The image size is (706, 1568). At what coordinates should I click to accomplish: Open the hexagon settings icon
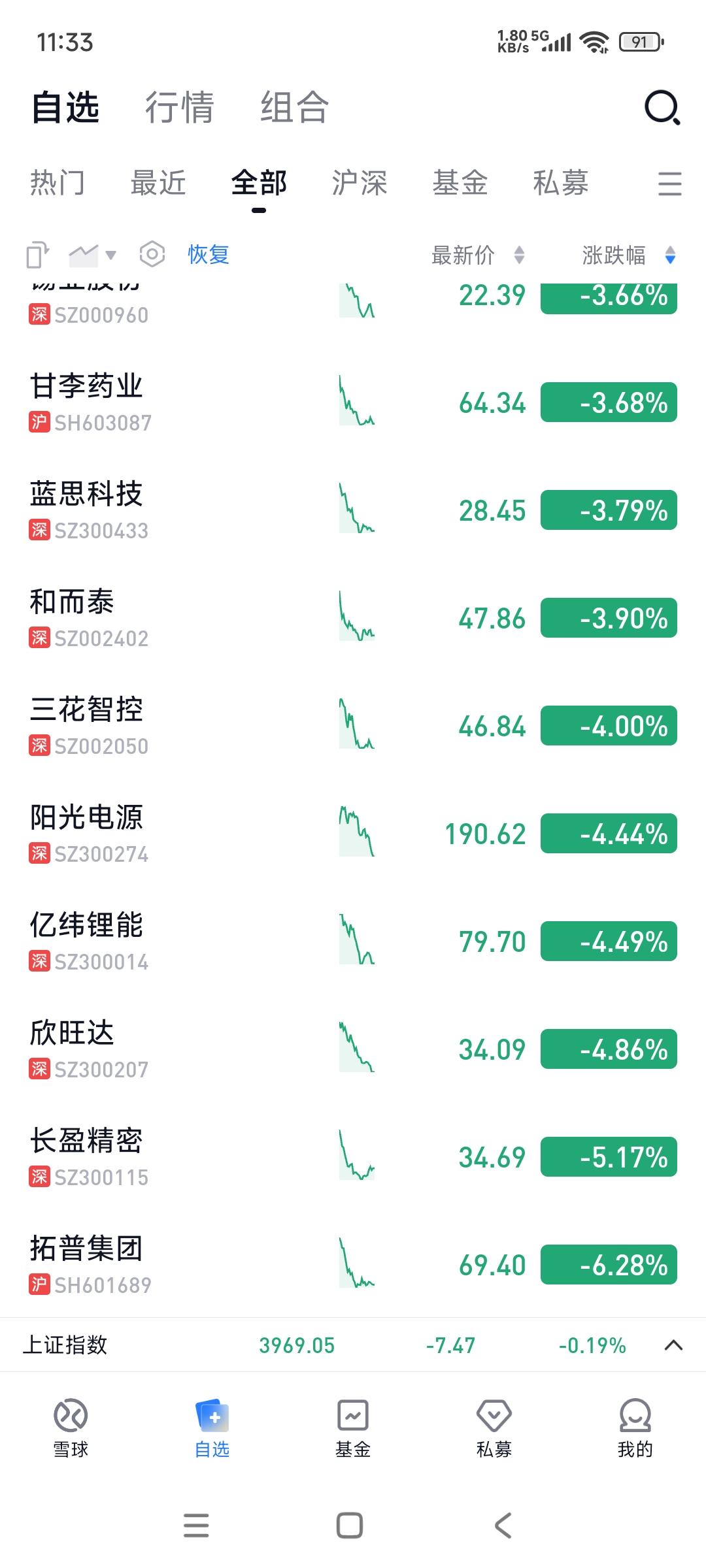tap(152, 254)
